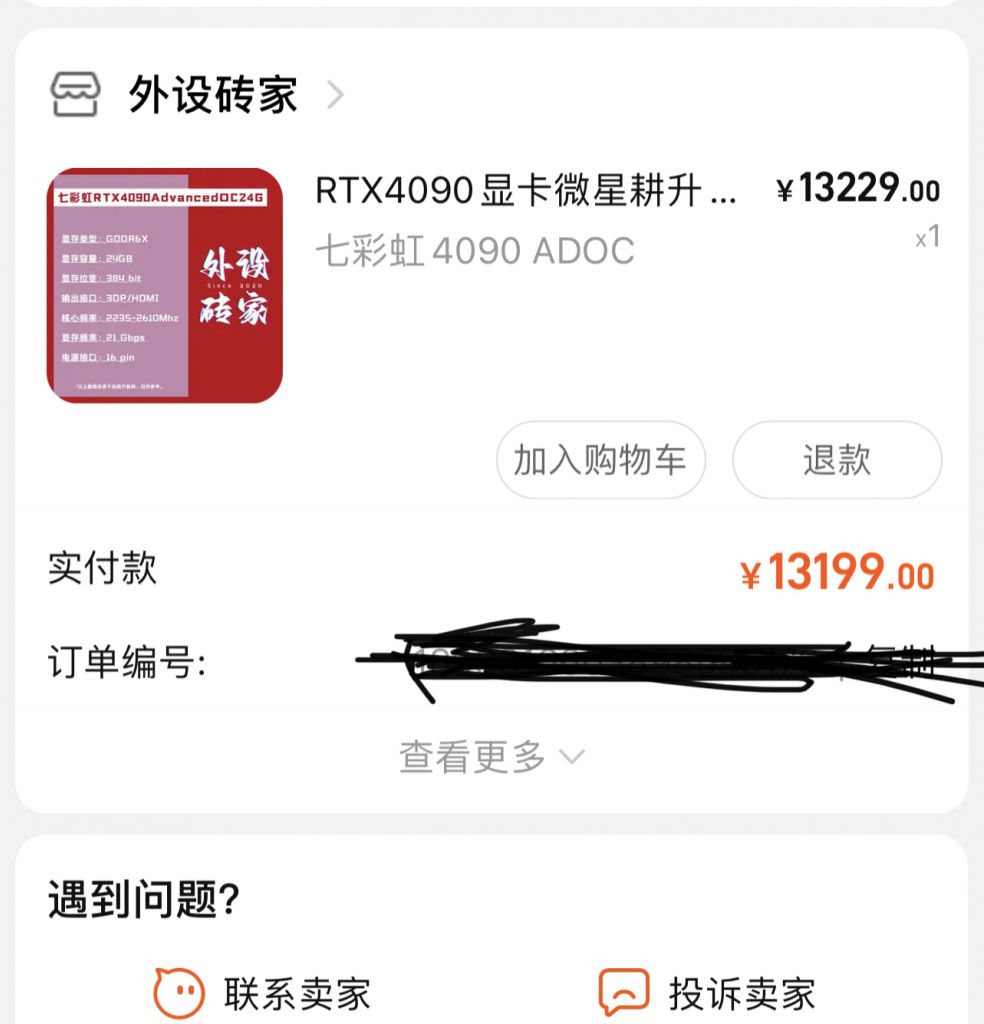984x1024 pixels.
Task: Open the store page via the arrow after 外设砖家
Action: (335, 95)
